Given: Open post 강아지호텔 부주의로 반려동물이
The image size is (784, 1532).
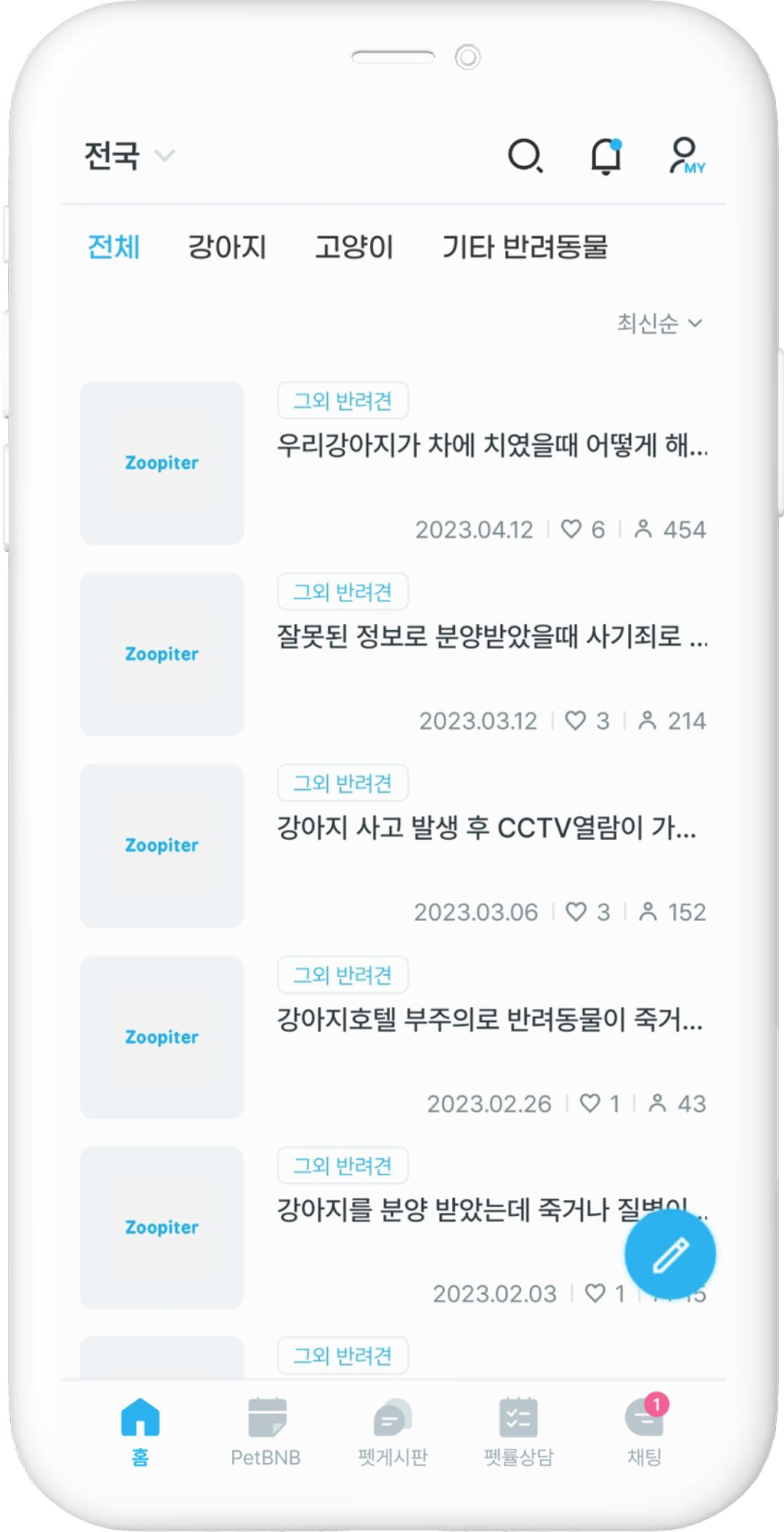Looking at the screenshot, I should point(490,1020).
